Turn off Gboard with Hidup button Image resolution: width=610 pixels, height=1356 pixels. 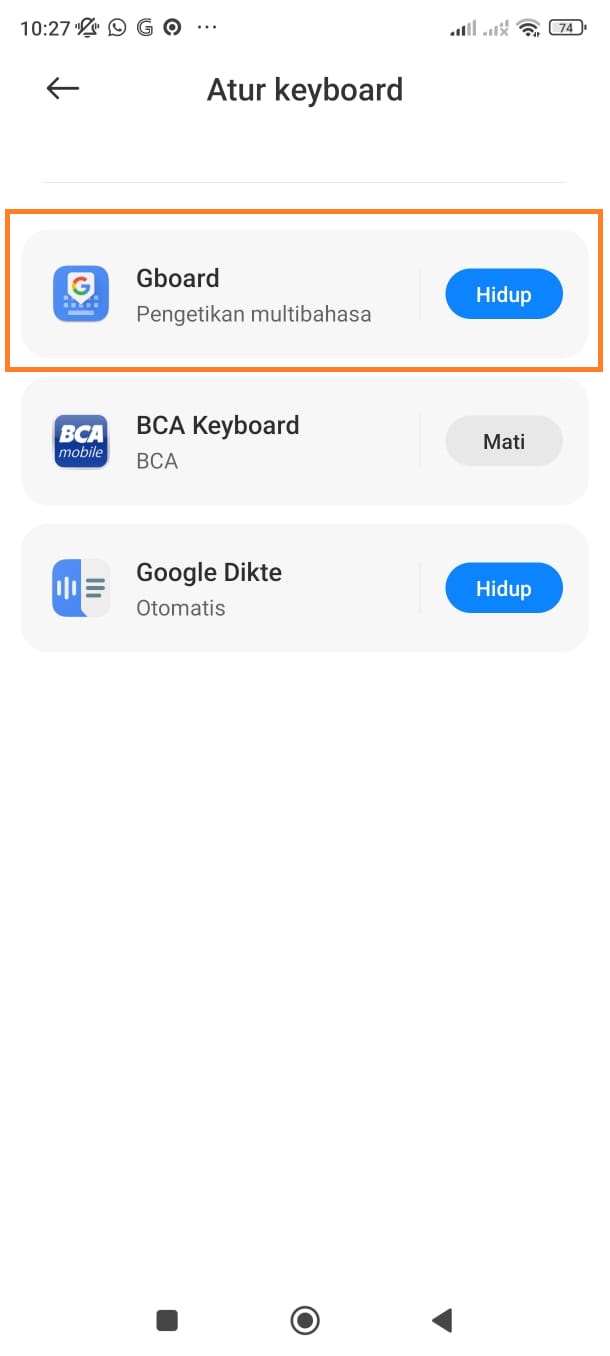tap(503, 294)
